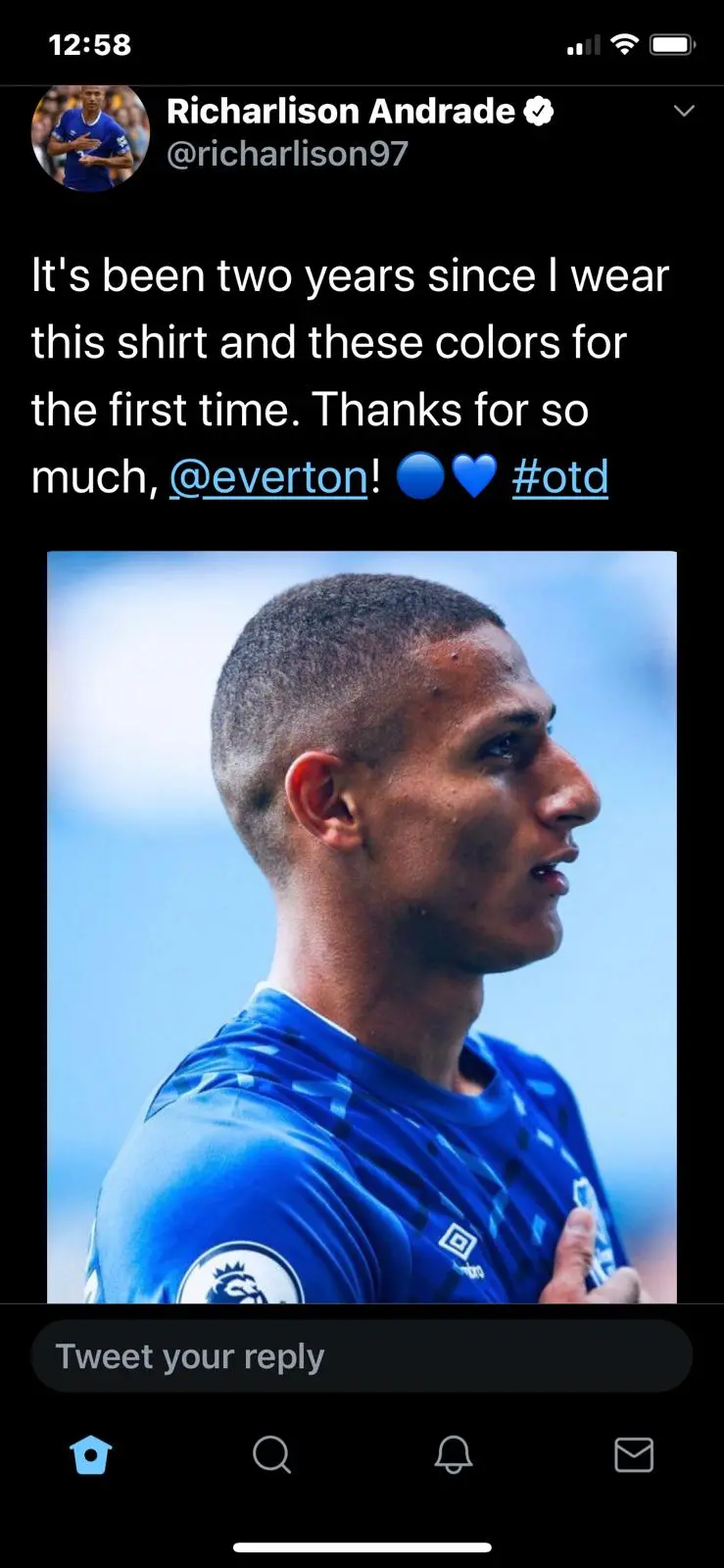Expand the tweet options chevron
The height and width of the screenshot is (1568, 724).
click(x=685, y=111)
